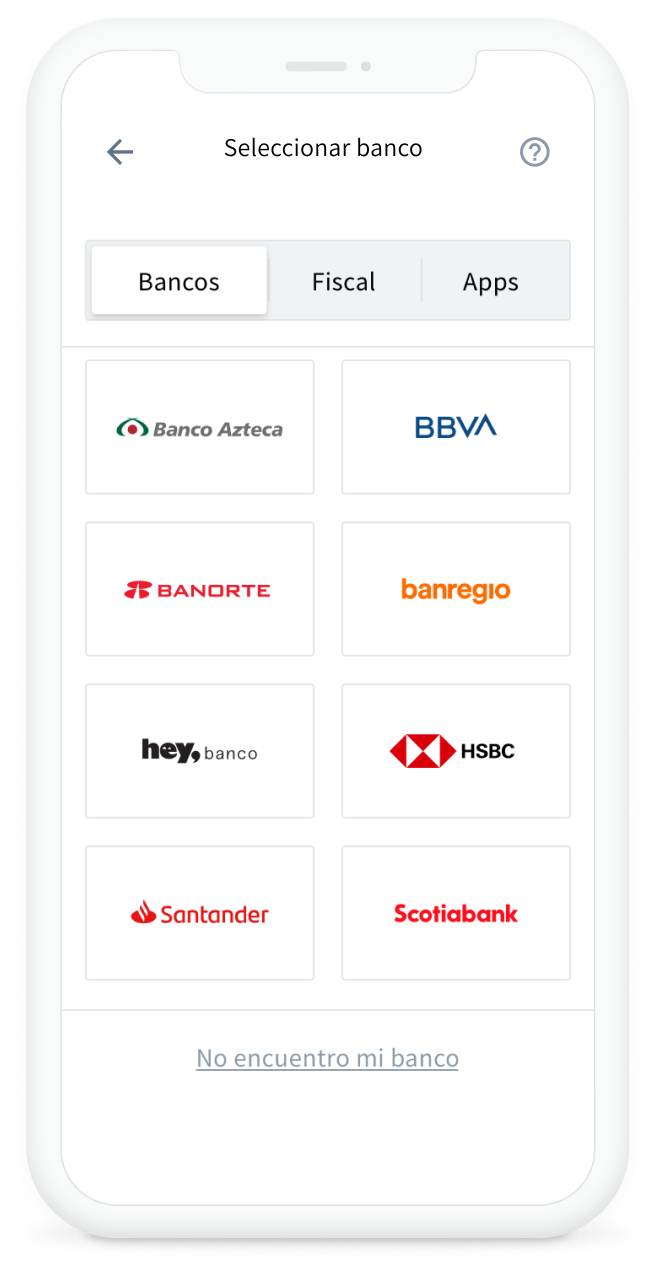The image size is (654, 1272).
Task: Select Banco Azteca
Action: [x=200, y=428]
